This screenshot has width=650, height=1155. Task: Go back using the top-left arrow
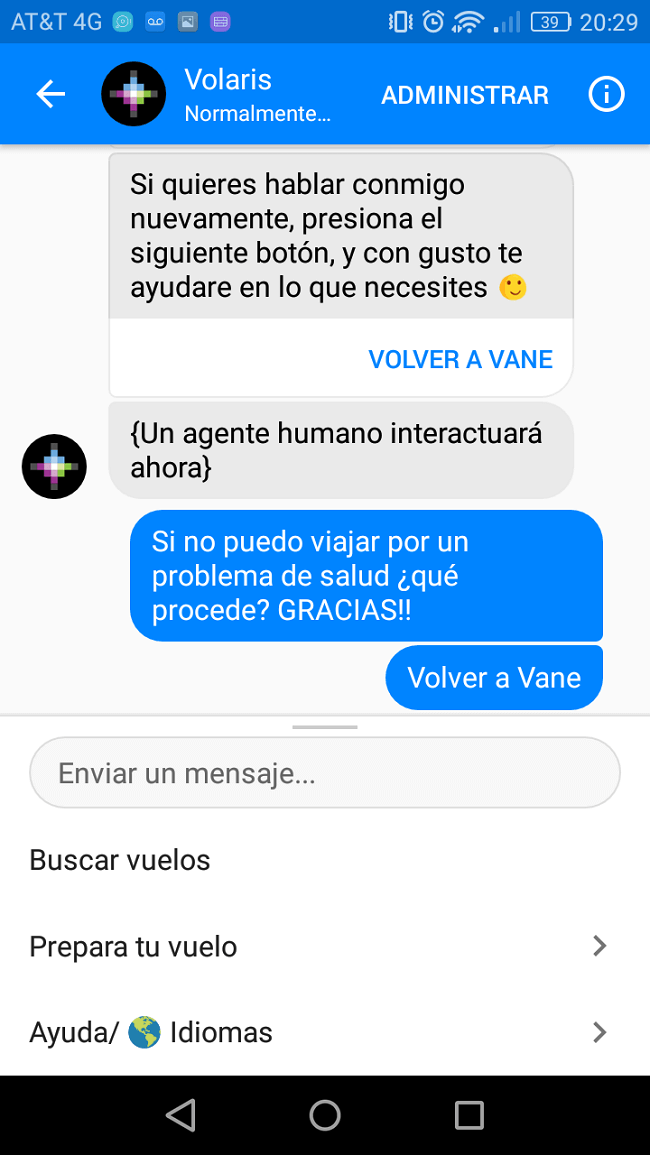pos(50,95)
